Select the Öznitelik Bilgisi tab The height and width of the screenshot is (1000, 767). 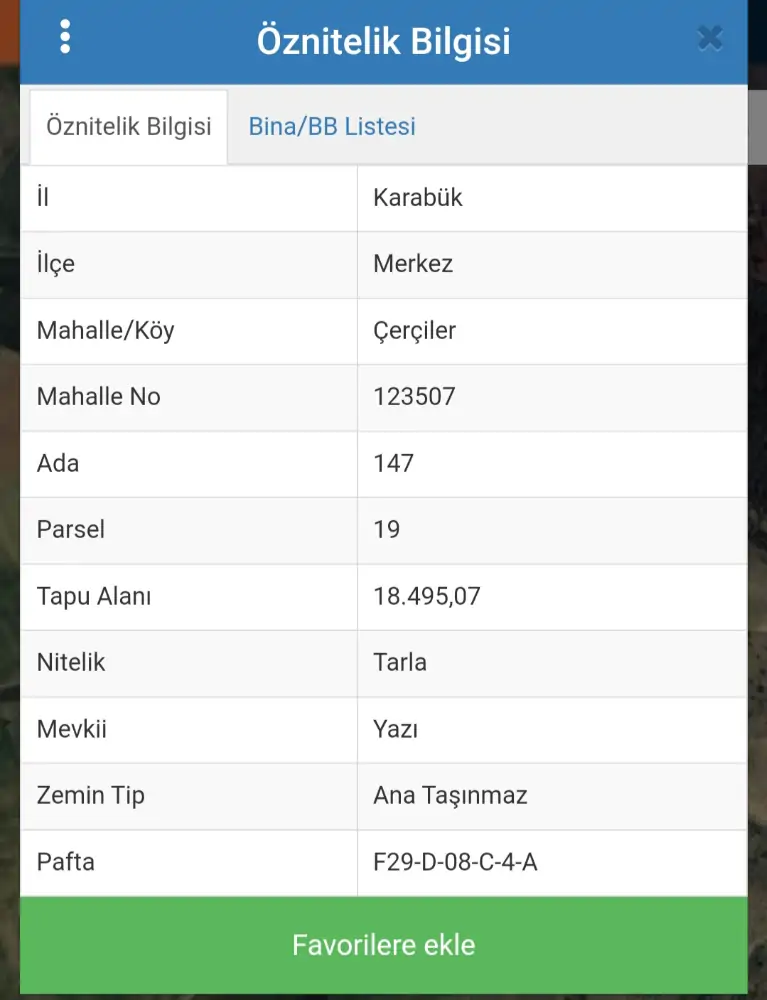(x=129, y=127)
